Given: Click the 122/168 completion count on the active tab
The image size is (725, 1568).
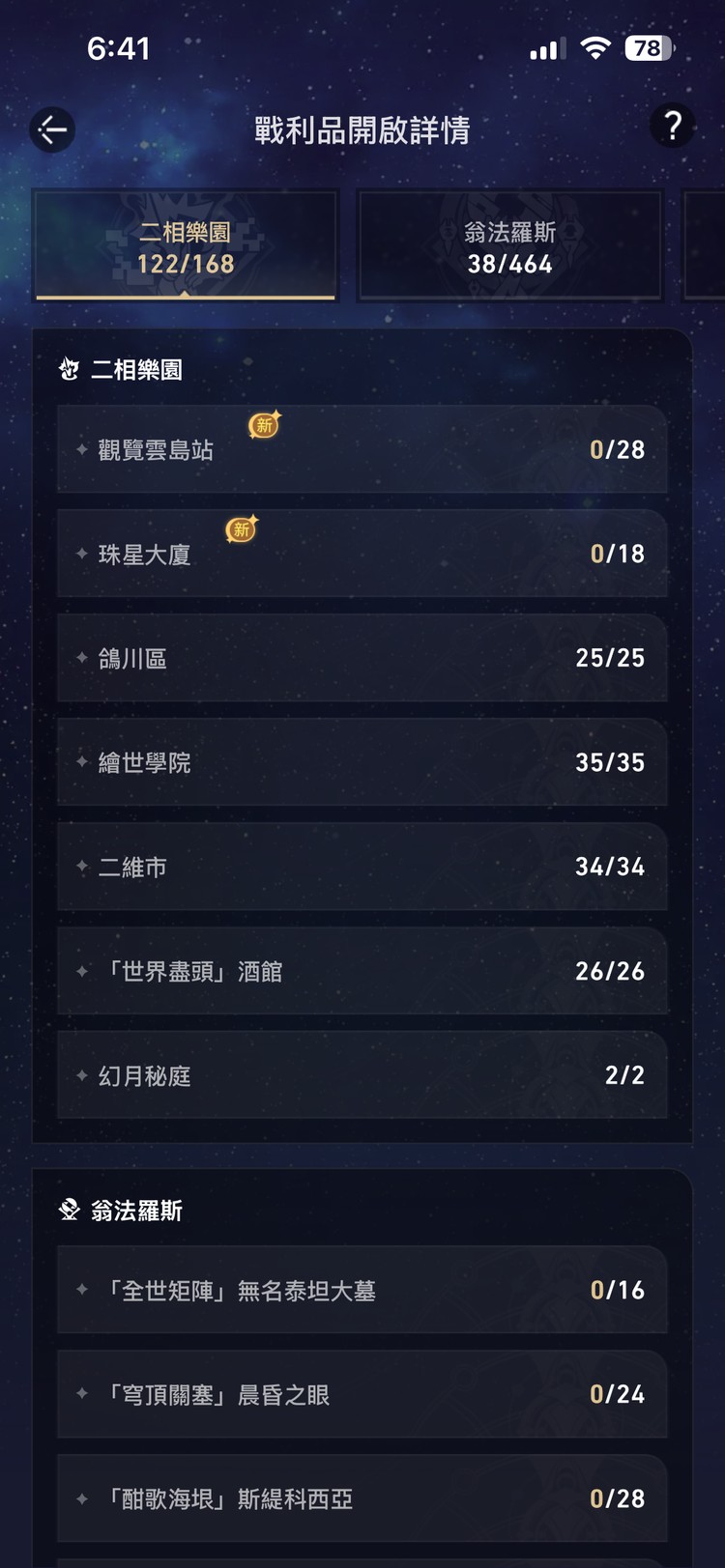Looking at the screenshot, I should pos(186,264).
